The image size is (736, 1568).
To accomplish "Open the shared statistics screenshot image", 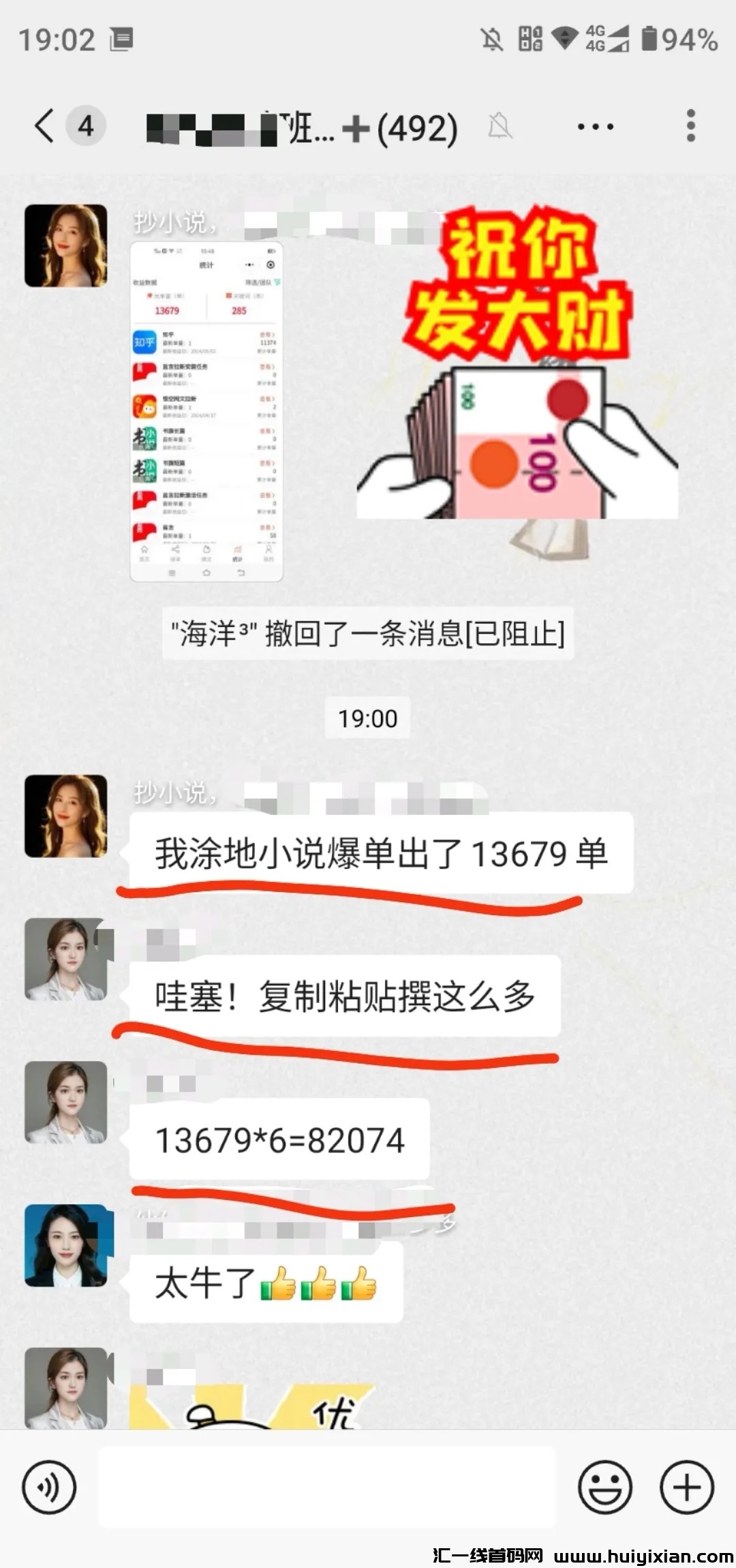I will point(206,412).
